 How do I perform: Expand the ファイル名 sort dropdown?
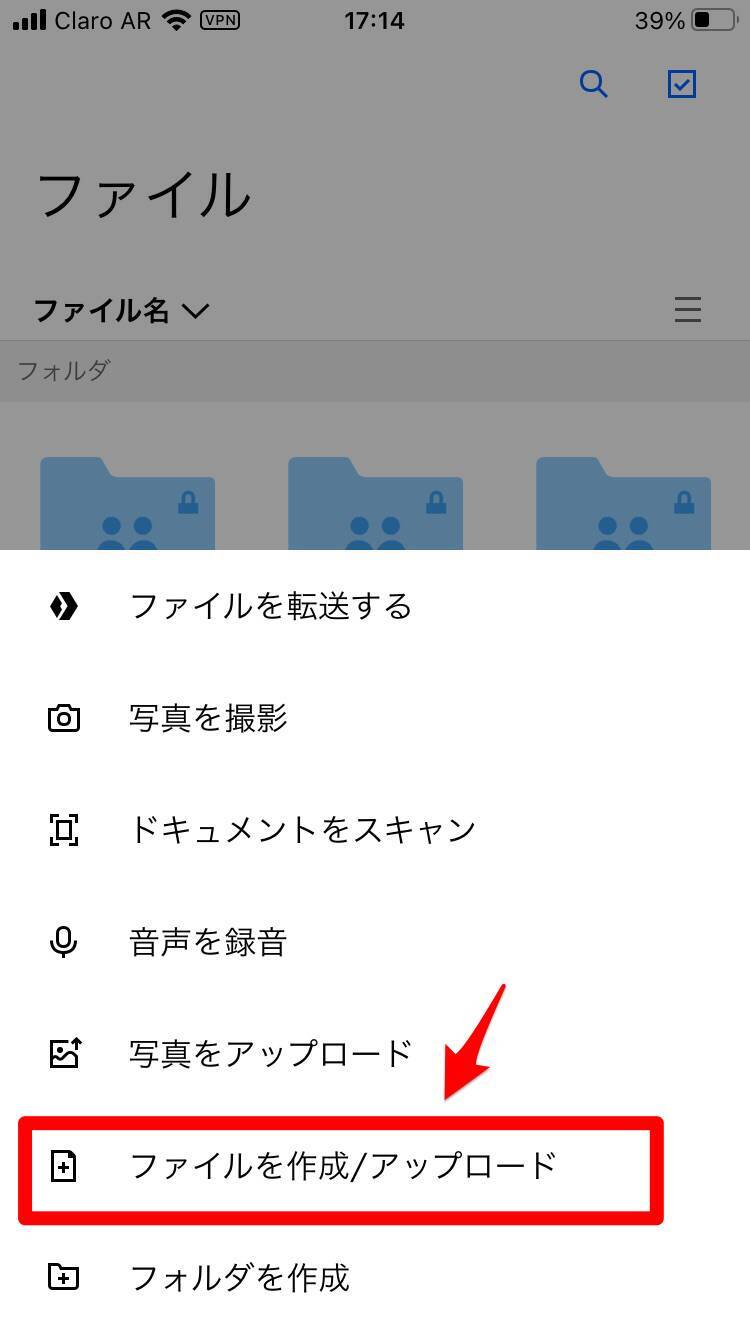(x=121, y=311)
